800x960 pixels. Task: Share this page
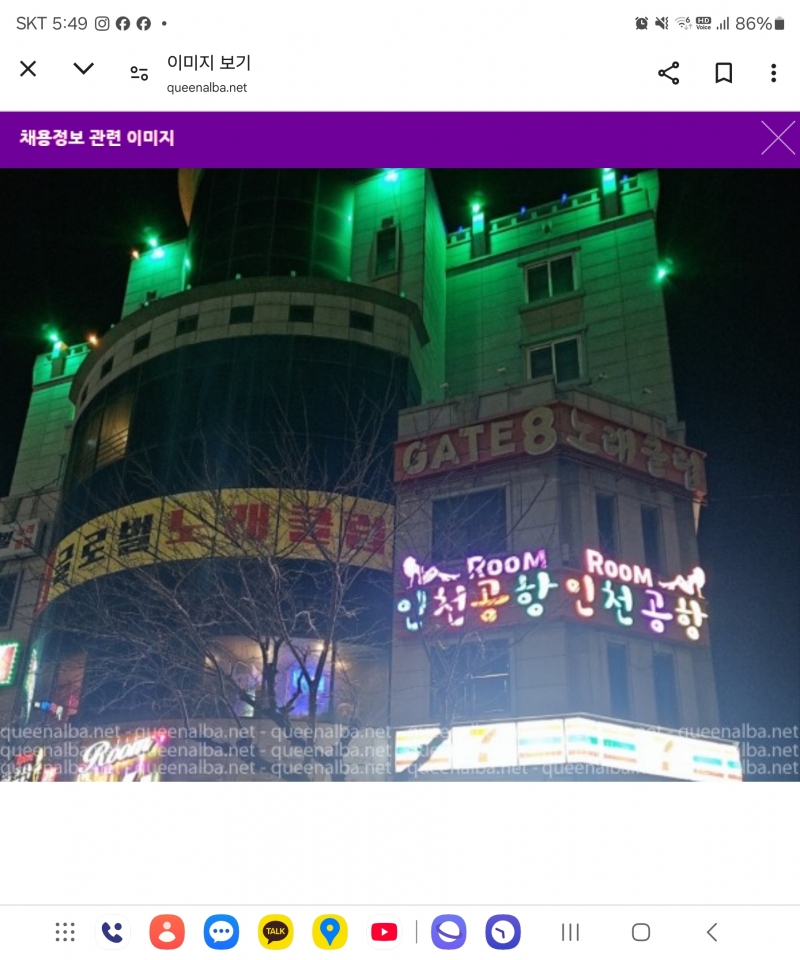click(x=668, y=73)
